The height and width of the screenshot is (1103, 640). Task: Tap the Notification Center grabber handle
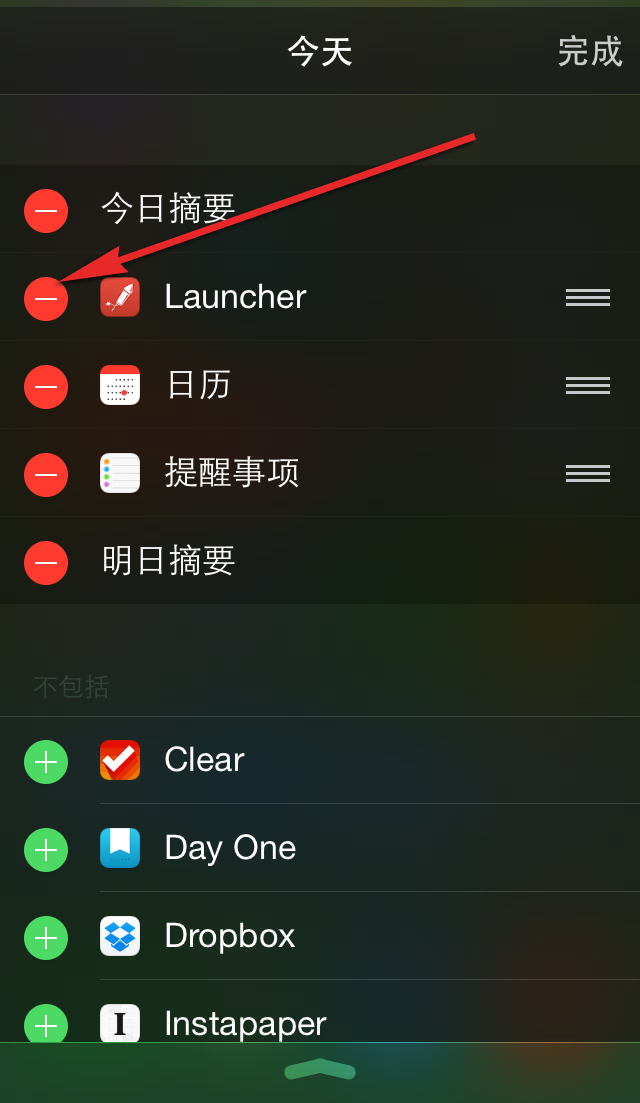tap(320, 1070)
